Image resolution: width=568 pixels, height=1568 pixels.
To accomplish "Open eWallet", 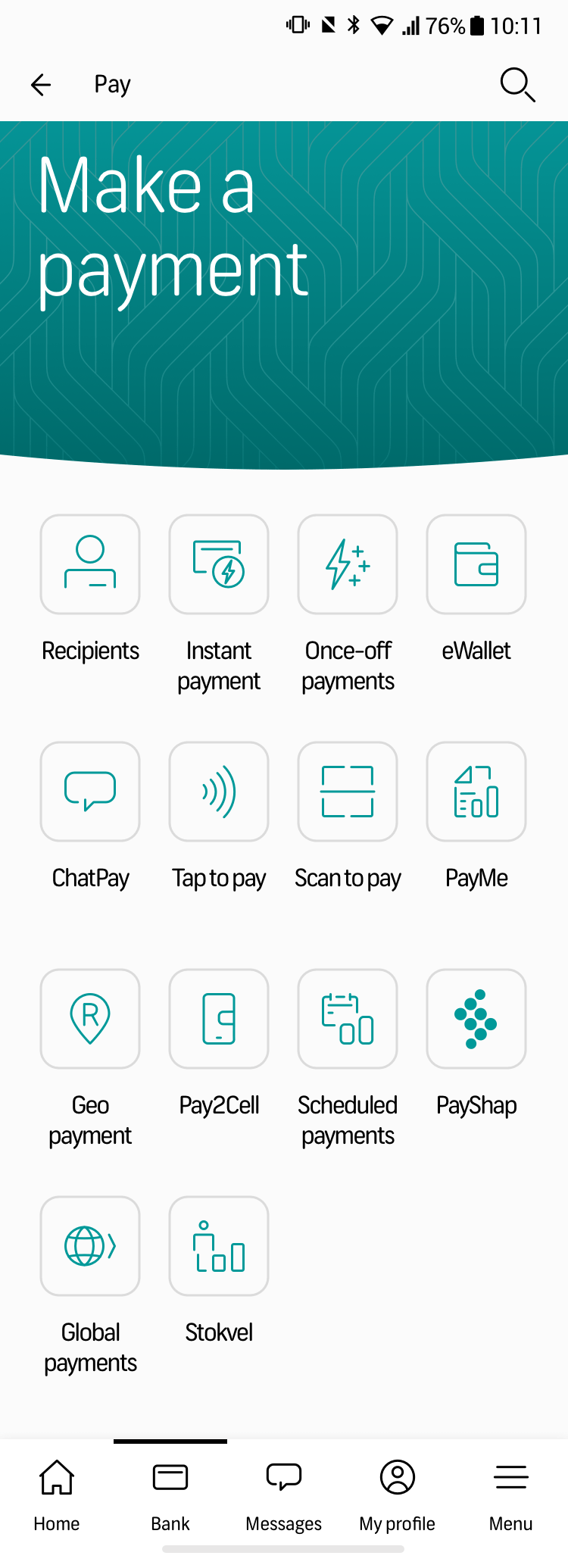I will pyautogui.click(x=476, y=564).
